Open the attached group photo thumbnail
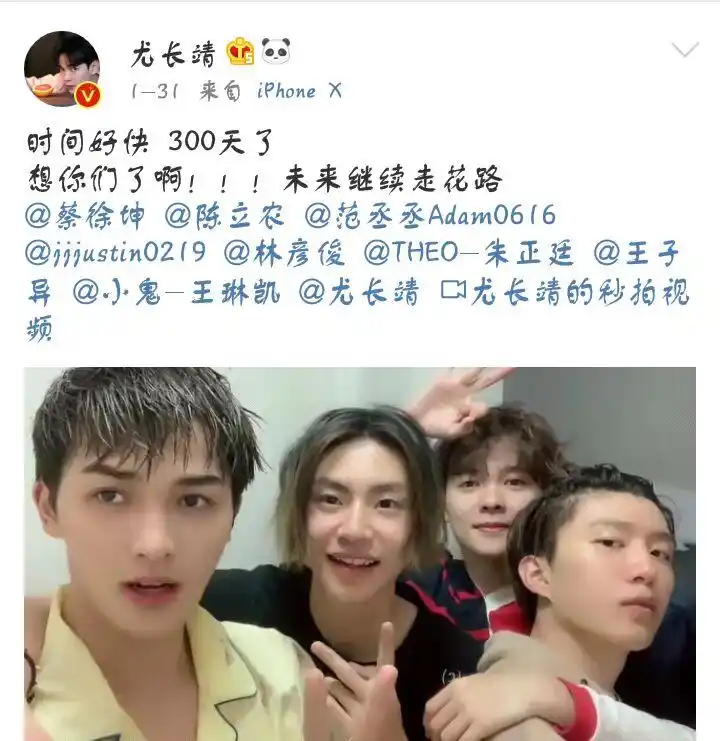 coord(360,550)
